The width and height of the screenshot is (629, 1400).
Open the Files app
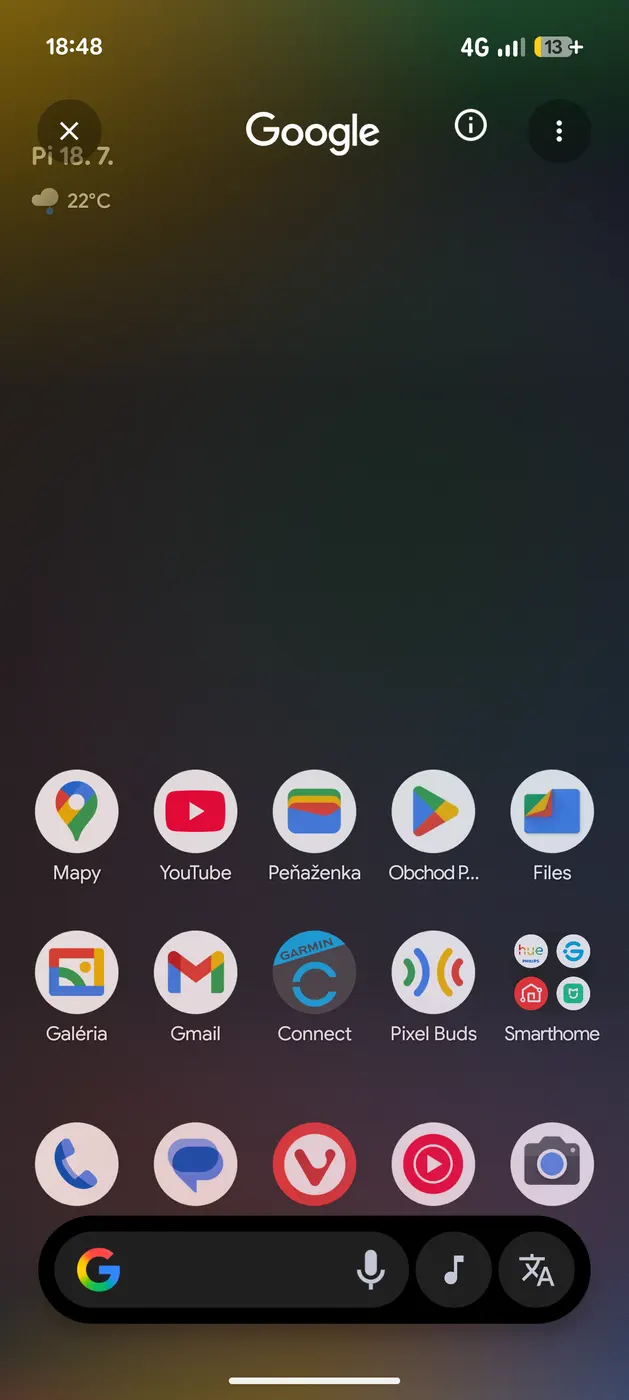[x=552, y=811]
